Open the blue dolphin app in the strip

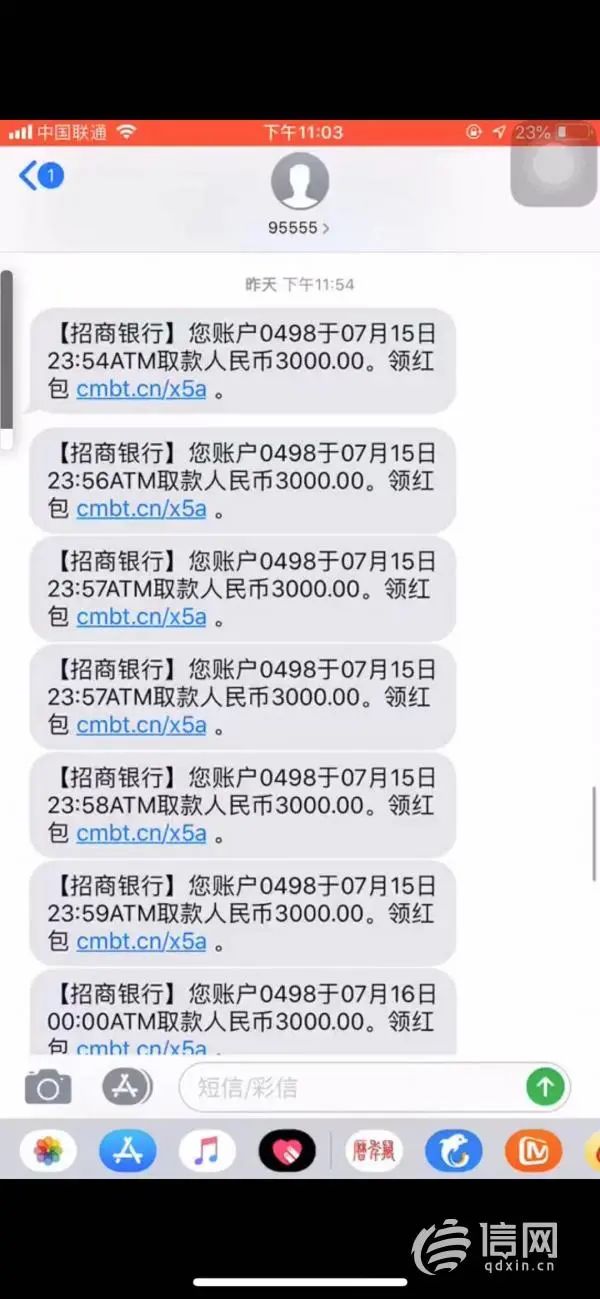[x=453, y=1152]
